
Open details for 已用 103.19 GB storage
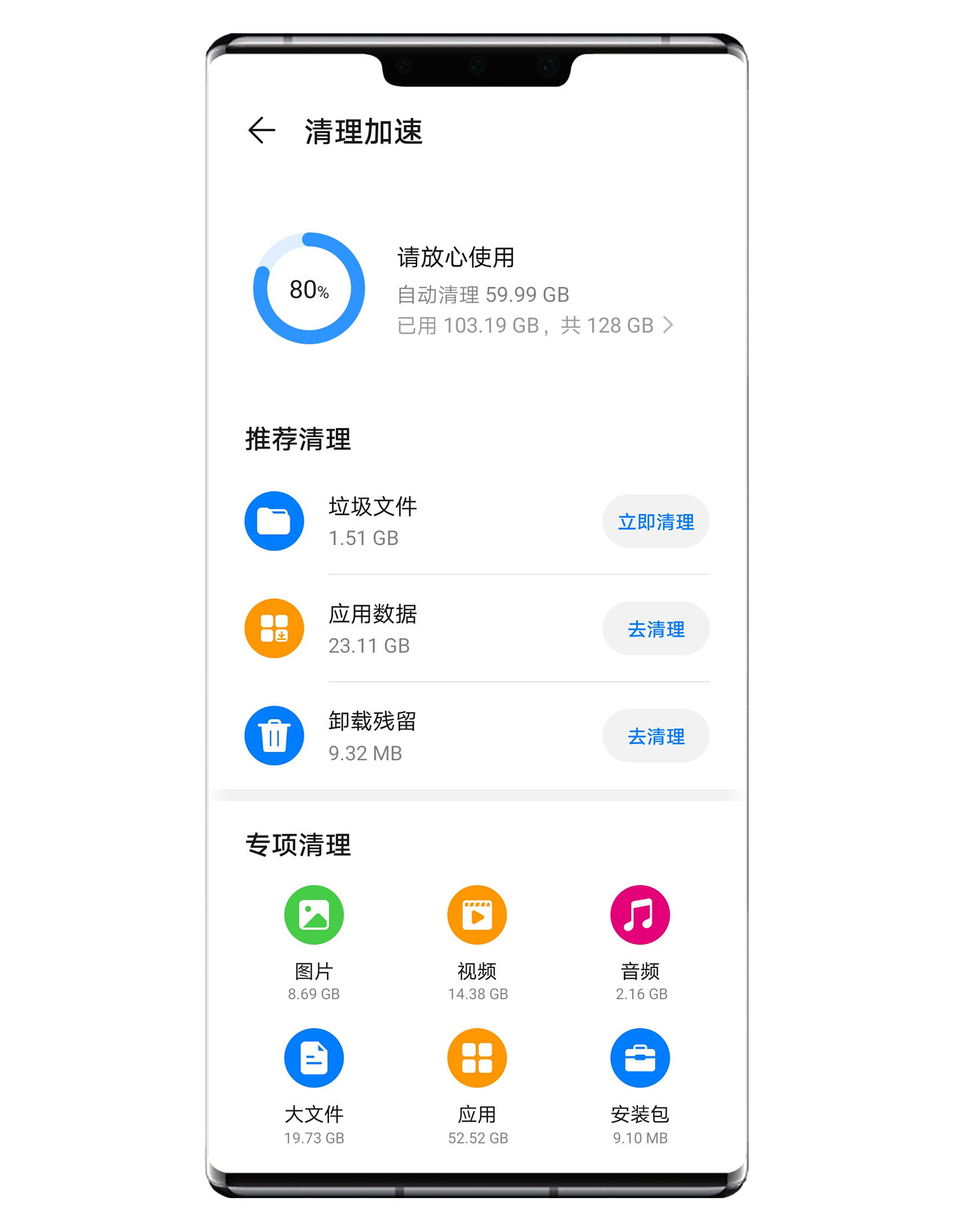tap(492, 325)
